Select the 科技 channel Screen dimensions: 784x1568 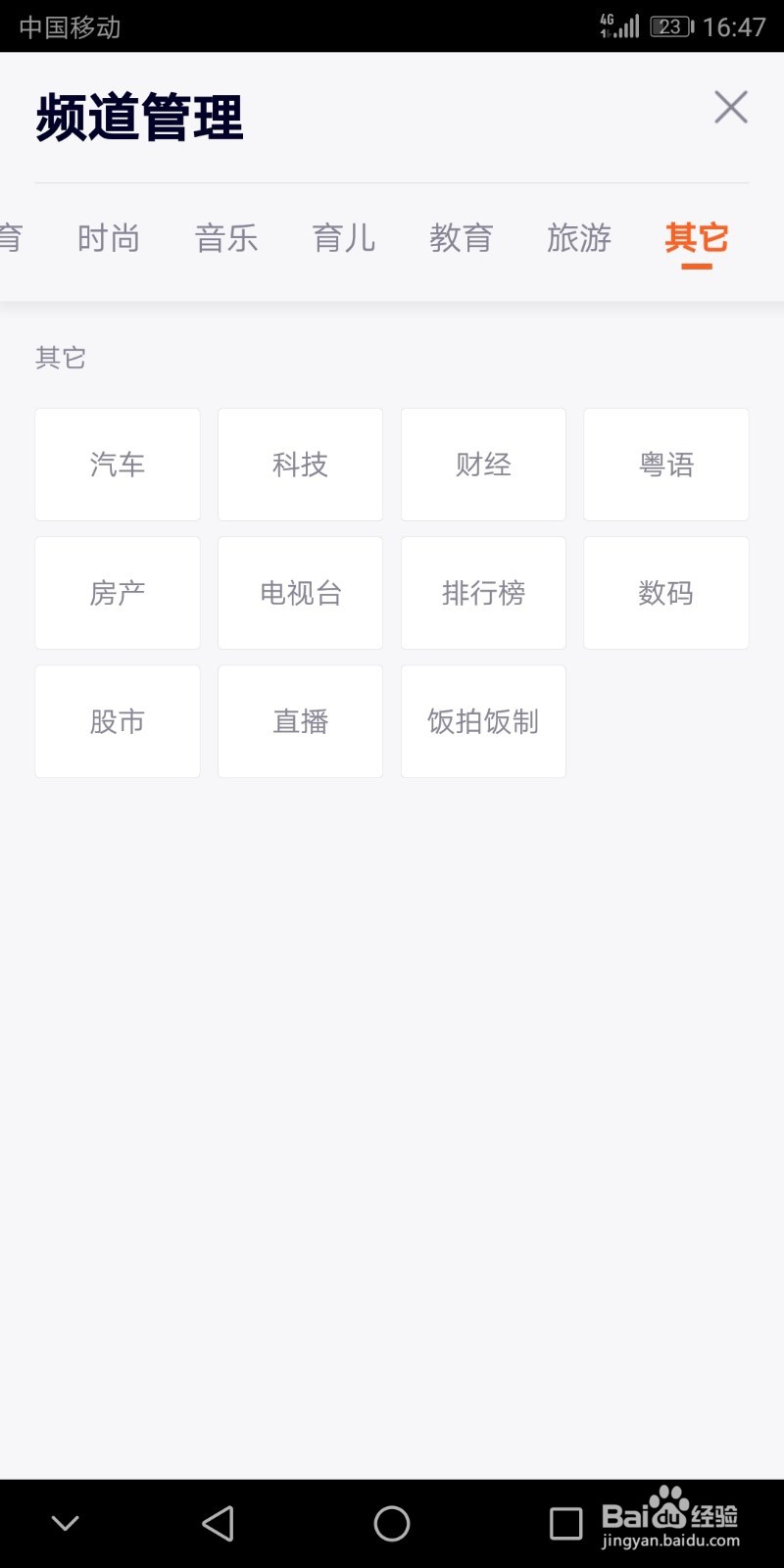point(300,465)
